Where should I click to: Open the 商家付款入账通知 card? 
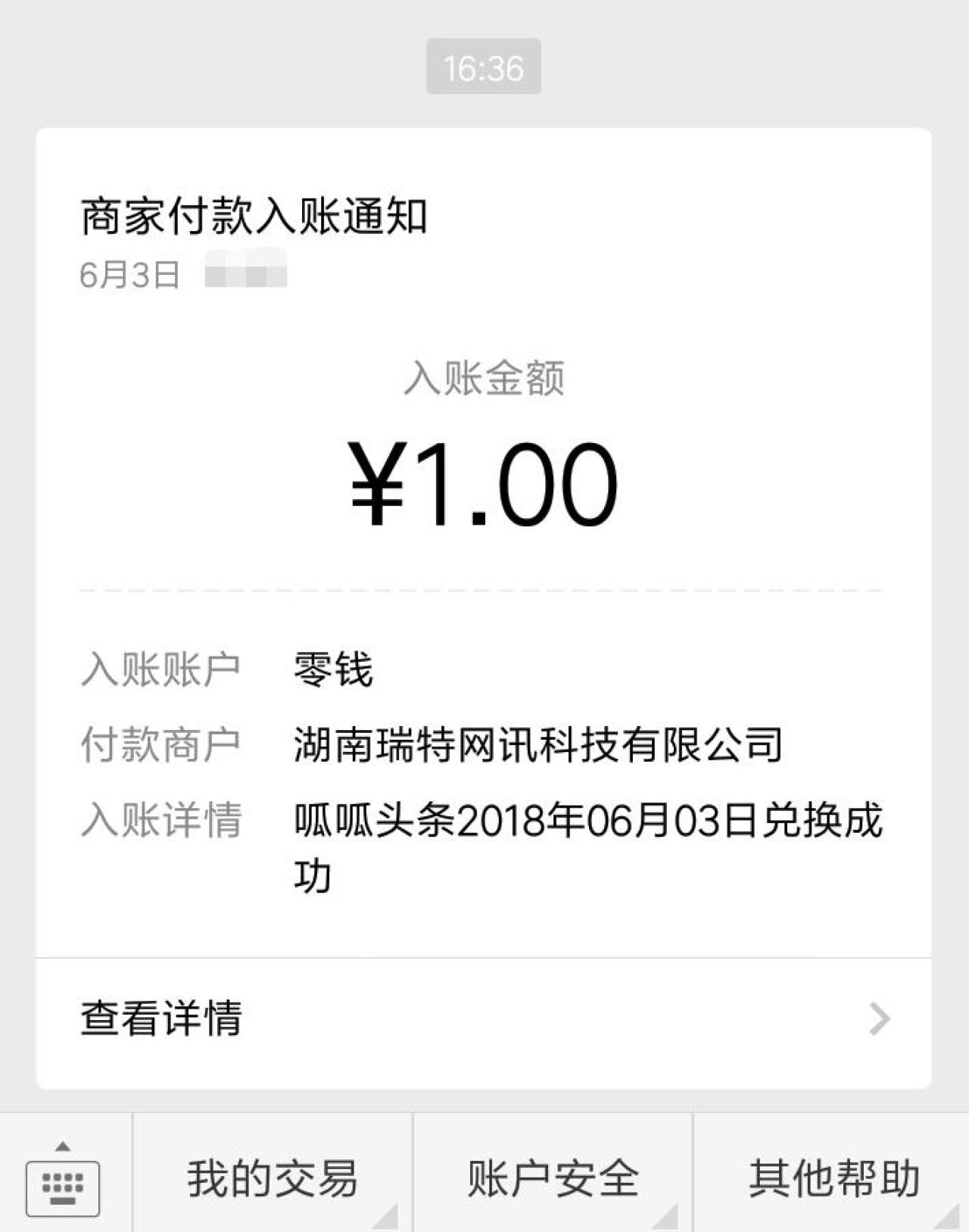click(483, 530)
